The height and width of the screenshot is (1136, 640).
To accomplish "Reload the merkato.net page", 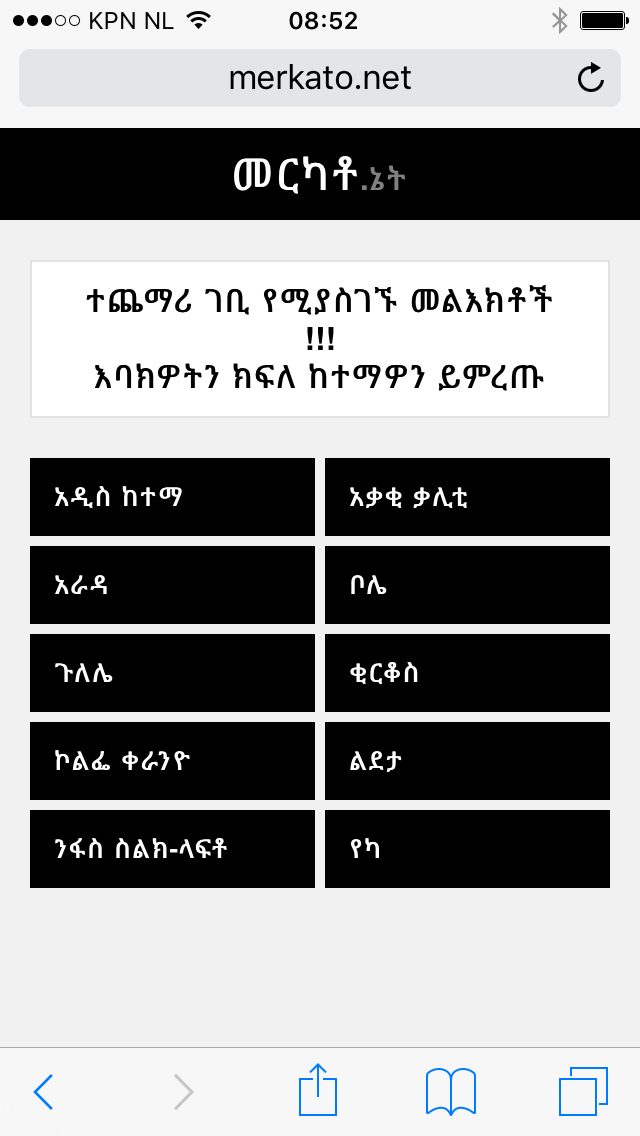I will click(x=591, y=78).
